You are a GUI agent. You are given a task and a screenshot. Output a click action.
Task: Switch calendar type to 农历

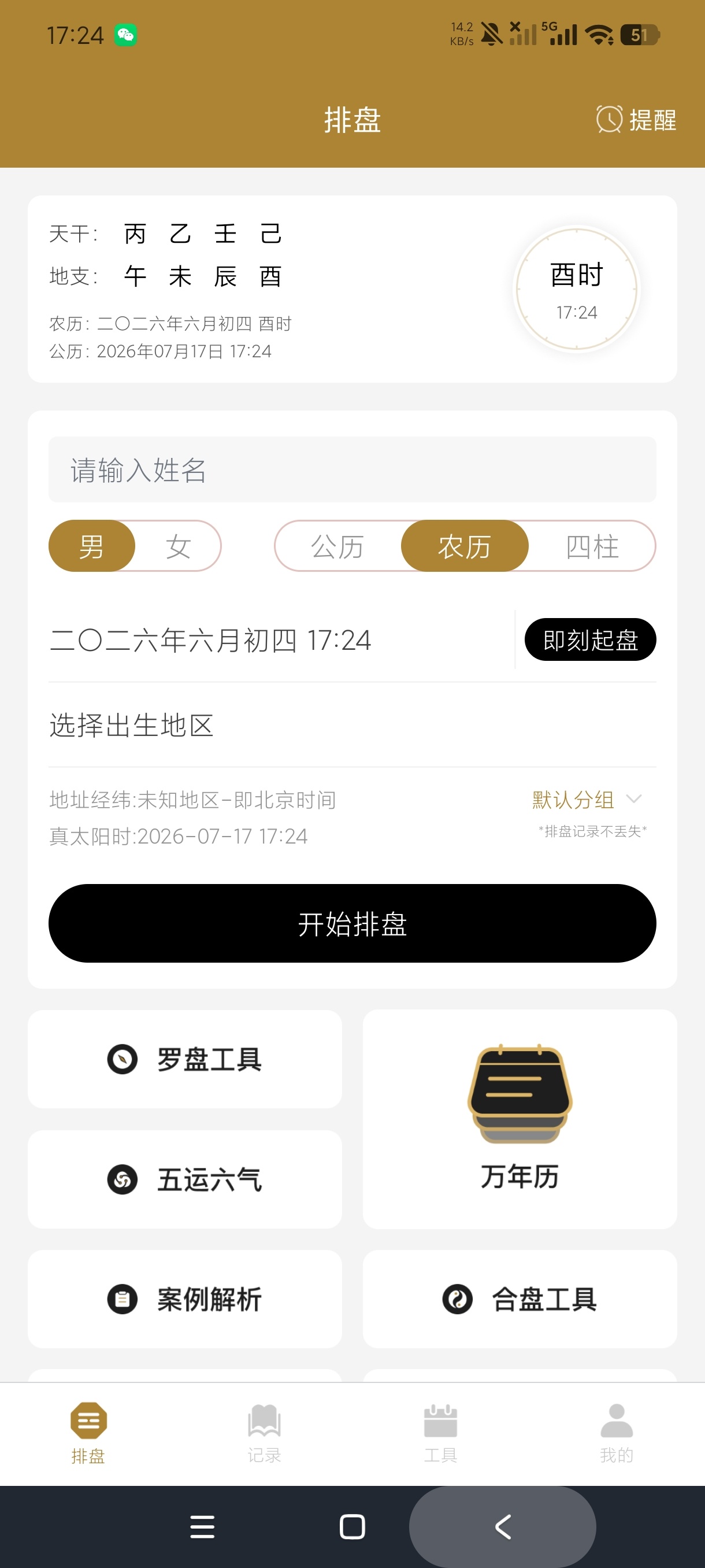click(465, 546)
